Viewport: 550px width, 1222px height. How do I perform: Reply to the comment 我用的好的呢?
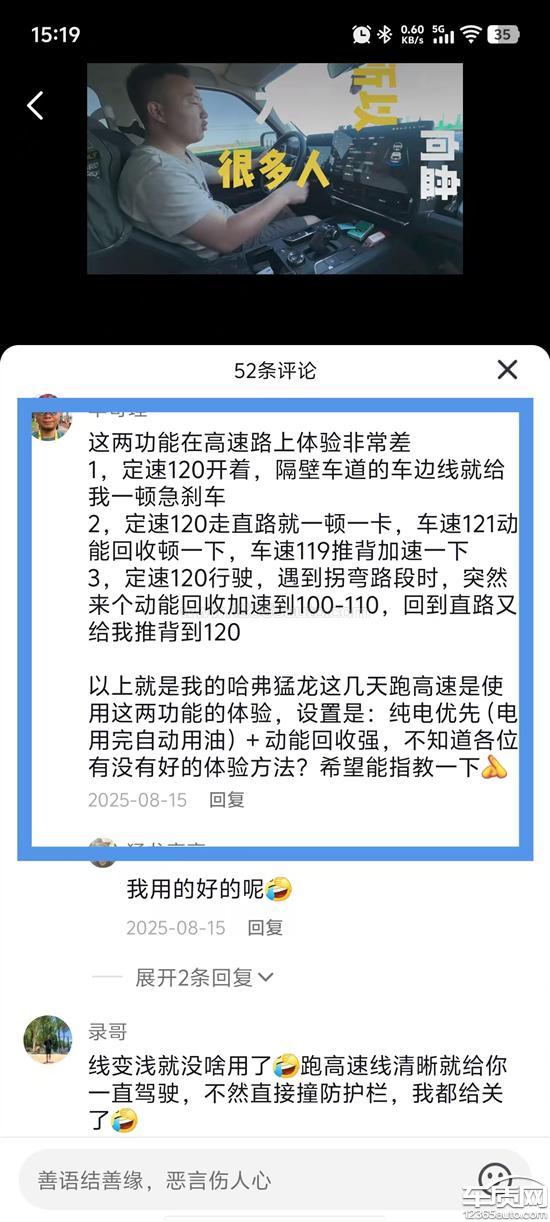[265, 928]
